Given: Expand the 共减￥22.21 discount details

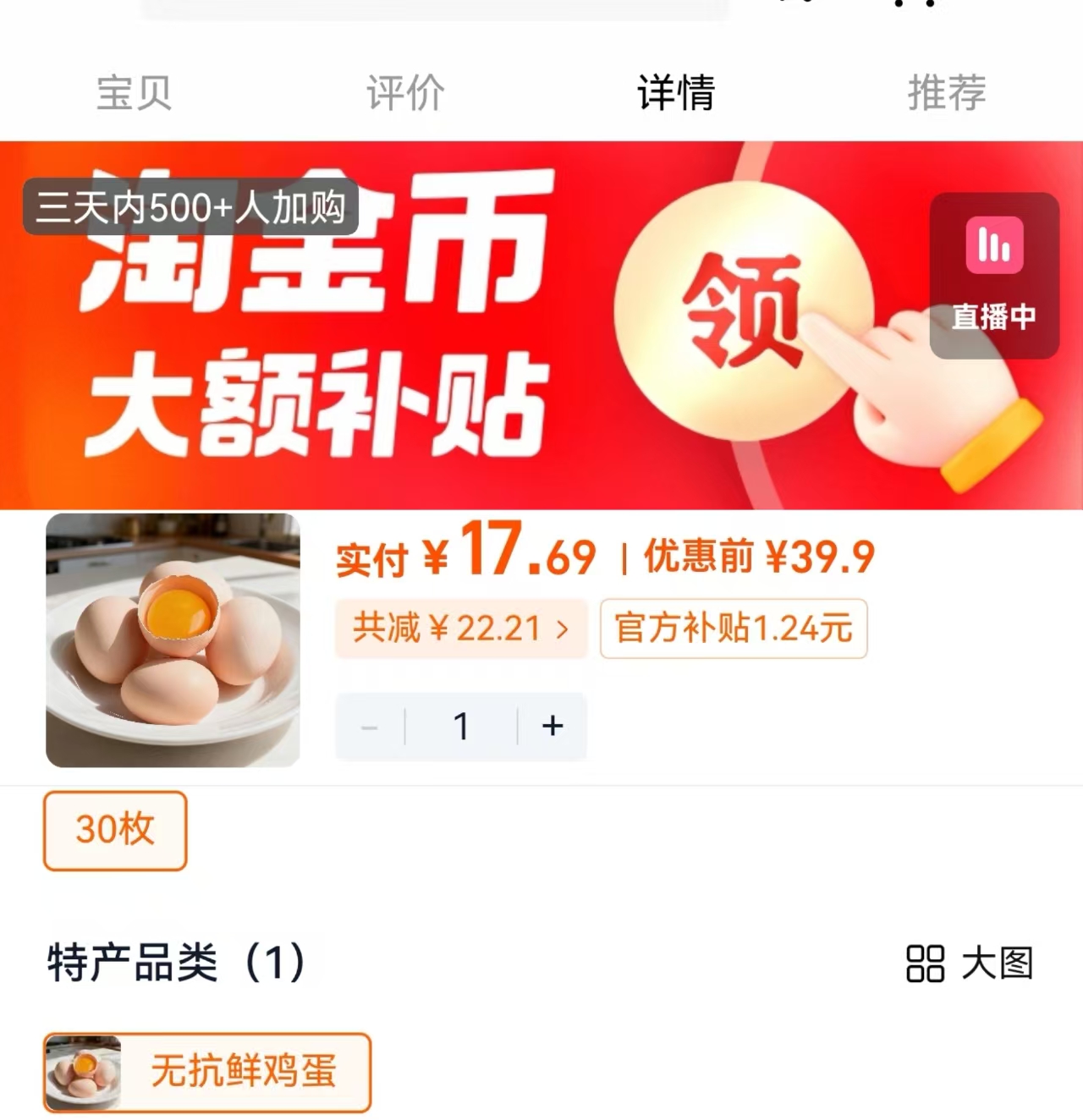Looking at the screenshot, I should (x=462, y=628).
